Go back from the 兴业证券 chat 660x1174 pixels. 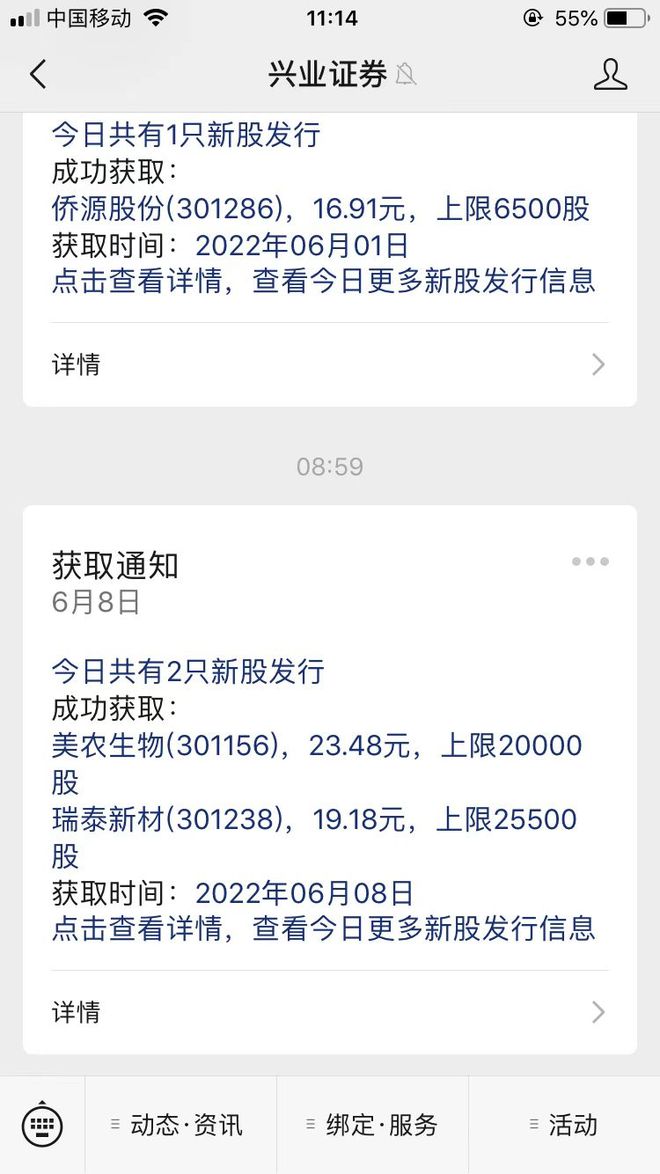(38, 74)
